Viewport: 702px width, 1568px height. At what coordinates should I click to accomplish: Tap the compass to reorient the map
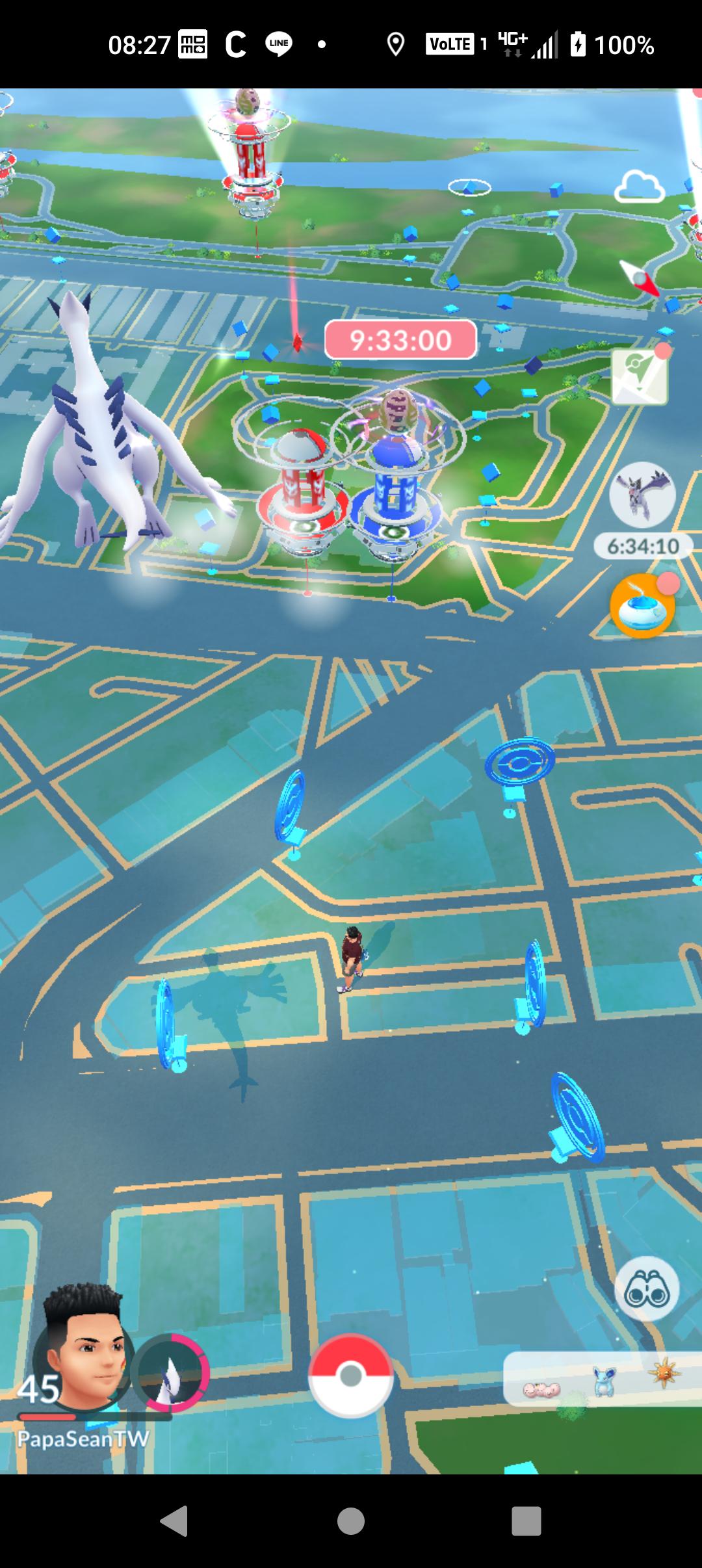640,278
